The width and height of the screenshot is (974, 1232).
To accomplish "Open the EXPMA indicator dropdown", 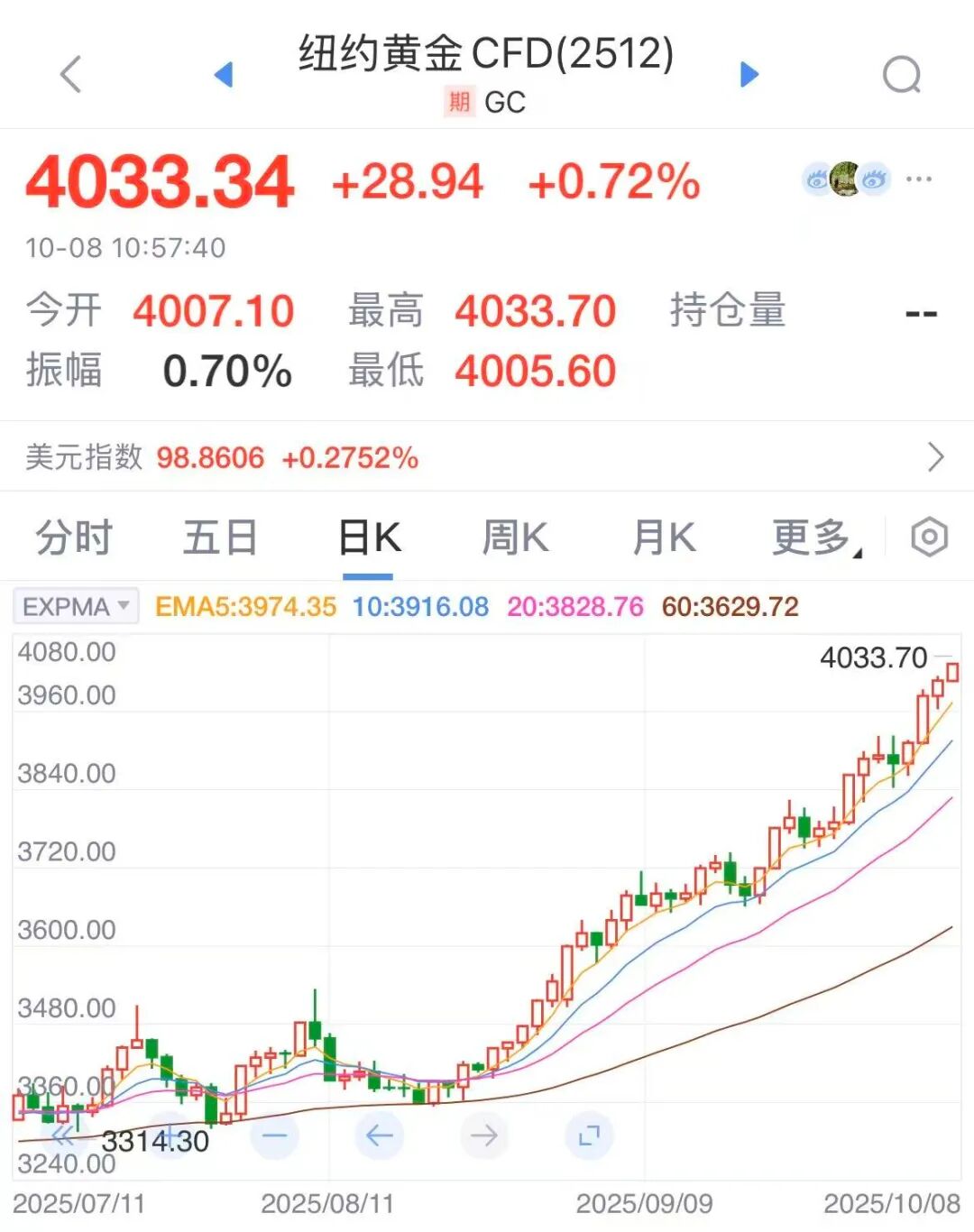I will (77, 606).
